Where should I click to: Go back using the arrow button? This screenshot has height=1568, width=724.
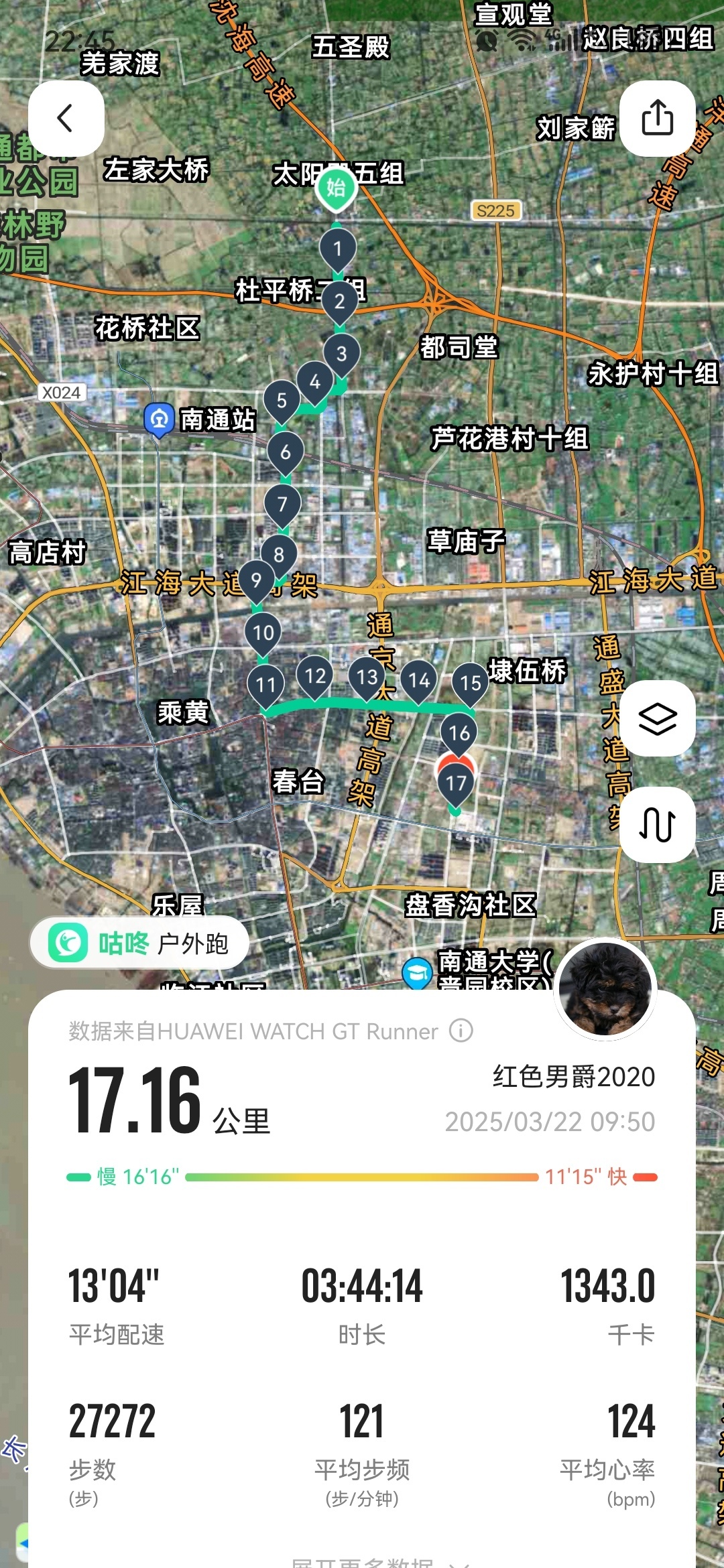[x=66, y=119]
